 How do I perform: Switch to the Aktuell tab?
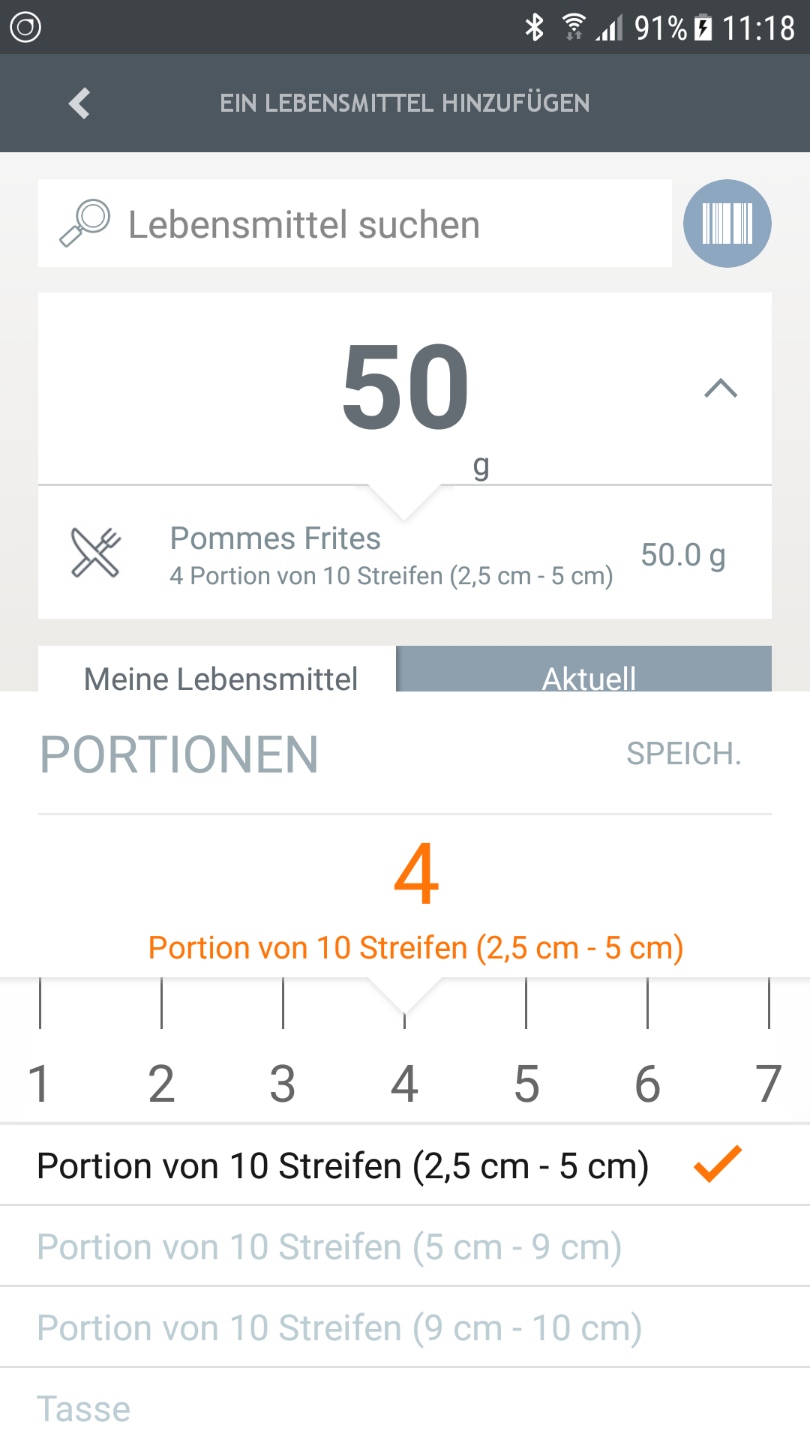[585, 670]
